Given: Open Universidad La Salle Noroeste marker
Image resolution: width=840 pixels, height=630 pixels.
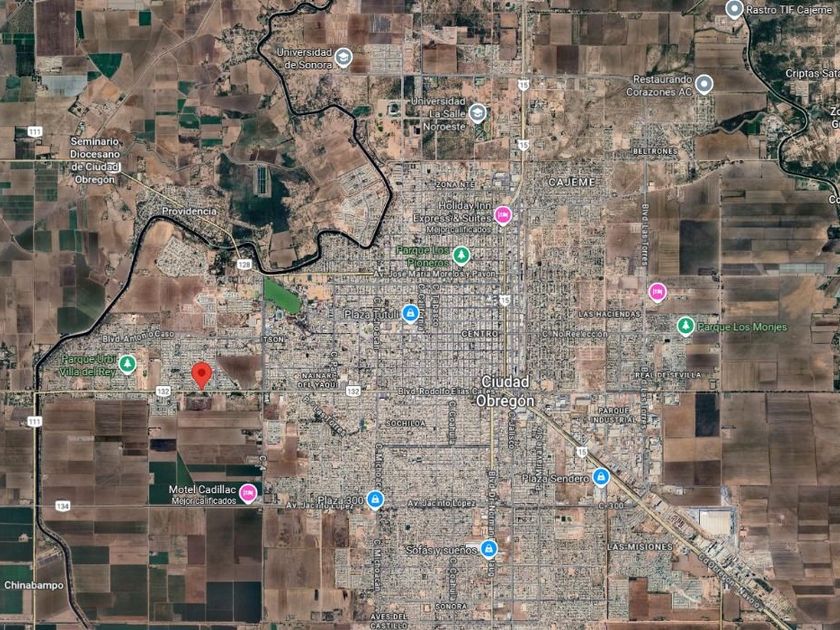Looking at the screenshot, I should coord(477,113).
